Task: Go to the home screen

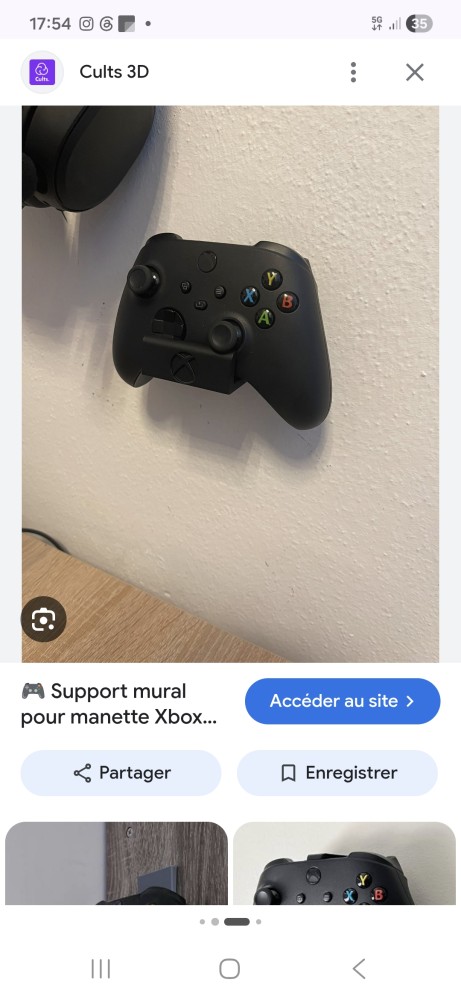Action: click(x=230, y=968)
